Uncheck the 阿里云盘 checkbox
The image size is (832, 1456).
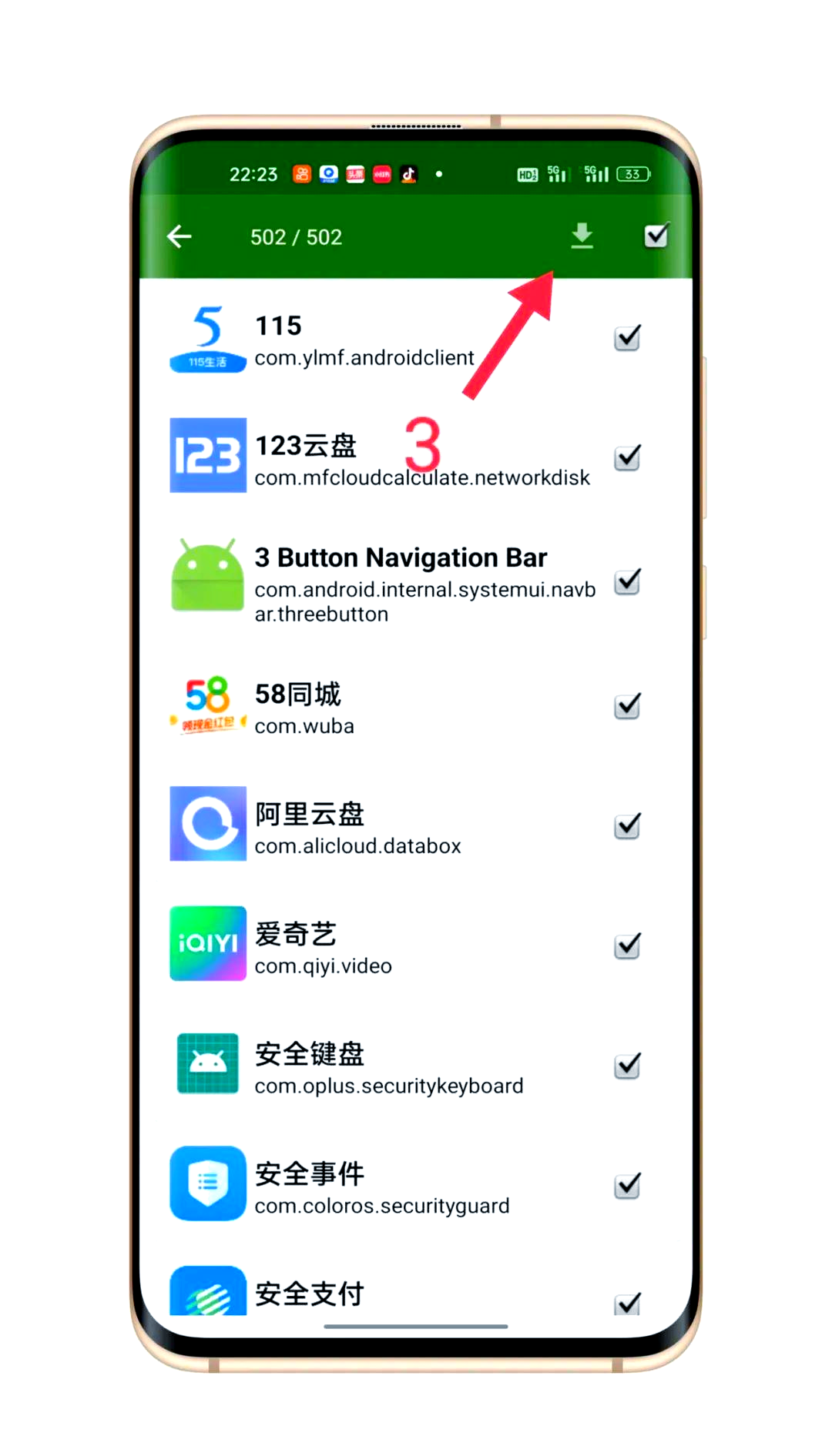(x=628, y=826)
